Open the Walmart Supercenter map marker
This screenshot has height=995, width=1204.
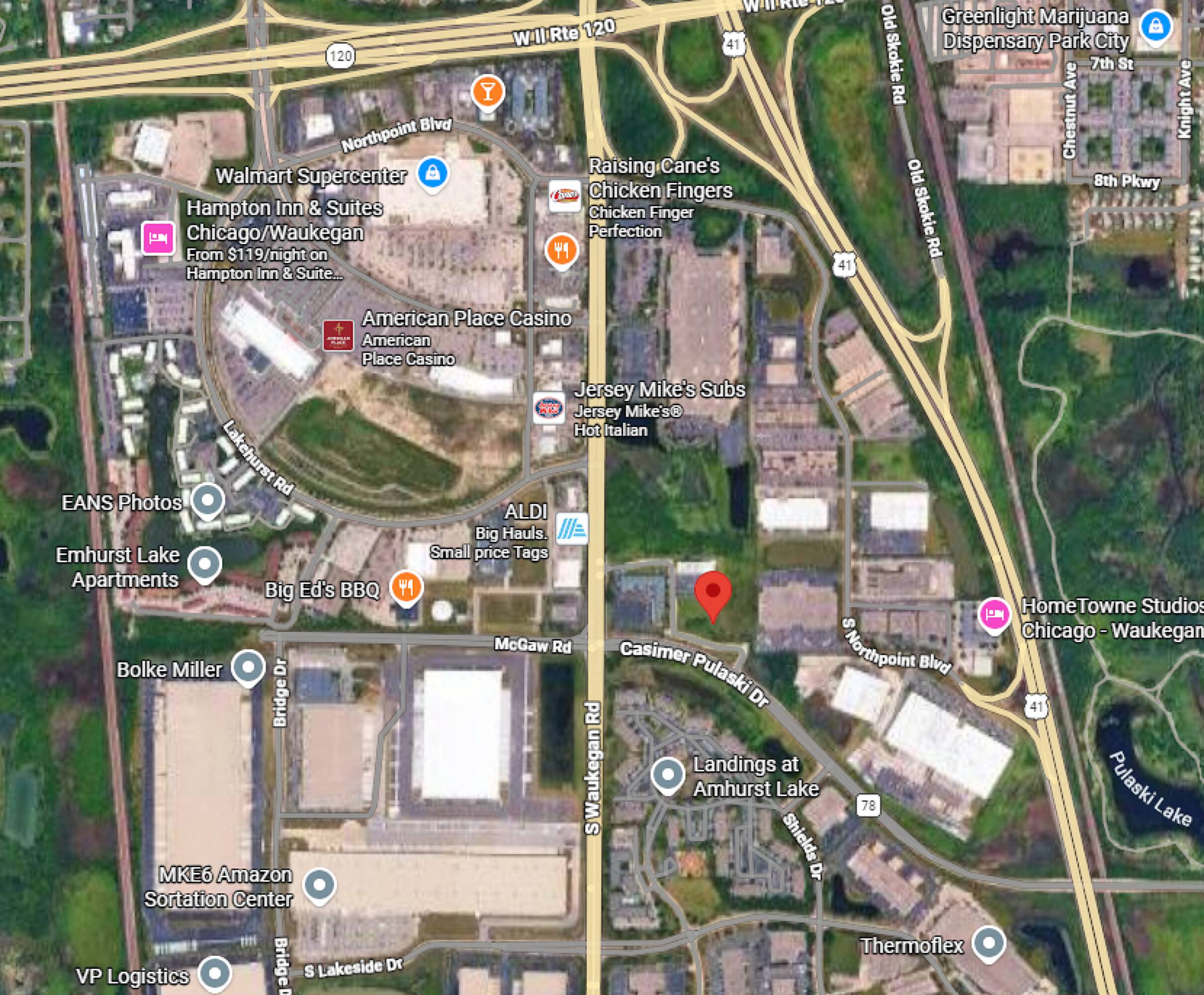(433, 173)
